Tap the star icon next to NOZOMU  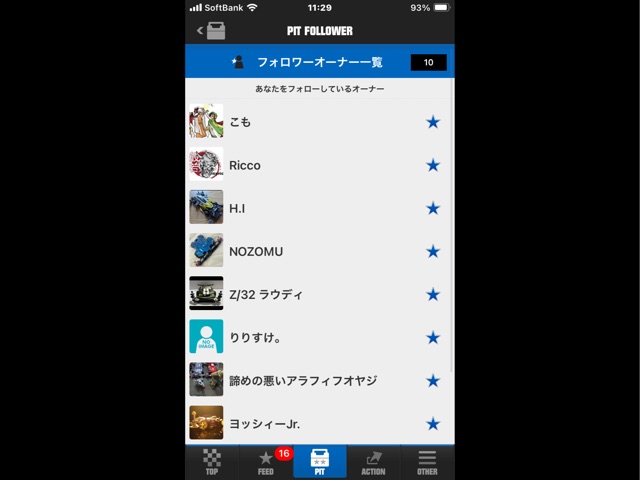pos(433,251)
